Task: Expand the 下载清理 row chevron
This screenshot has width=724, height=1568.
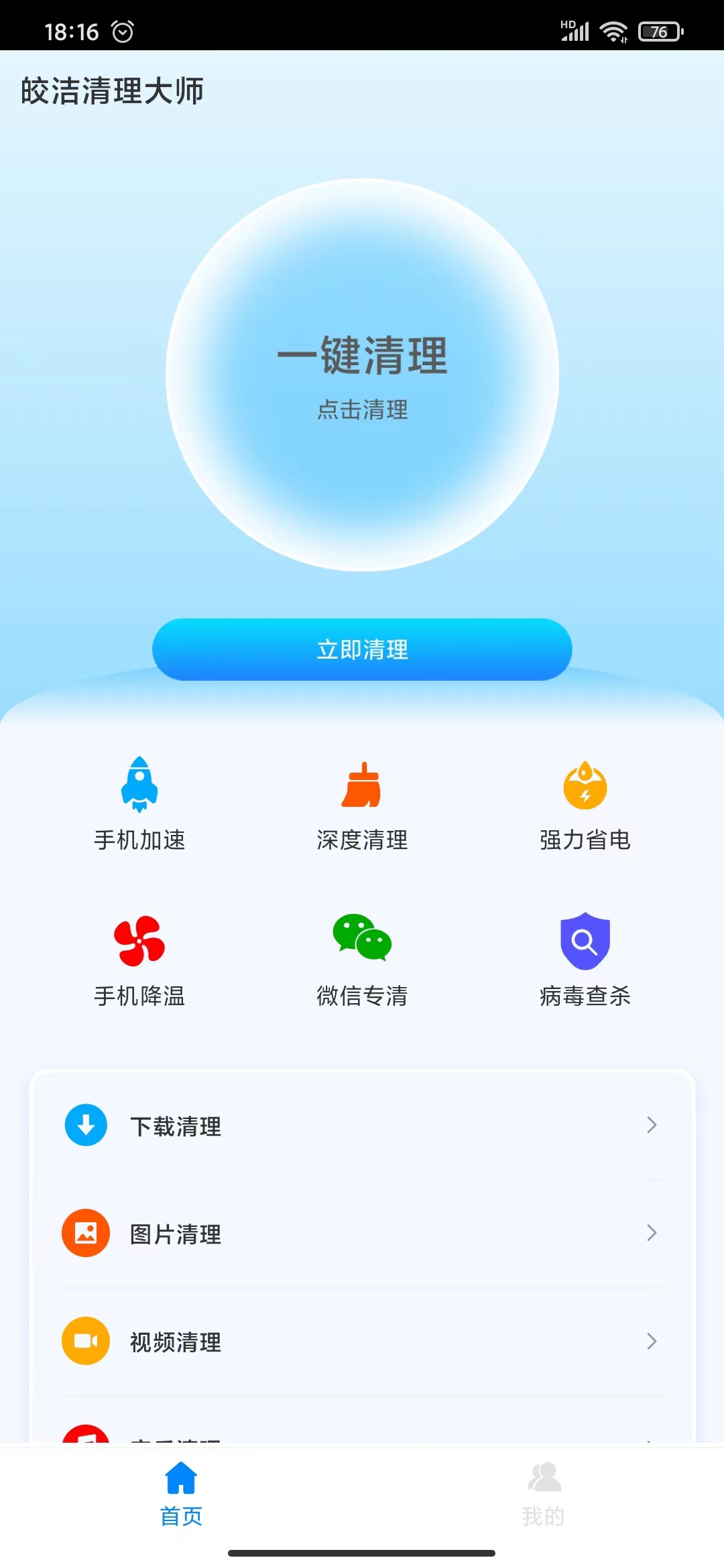Action: tap(651, 1125)
